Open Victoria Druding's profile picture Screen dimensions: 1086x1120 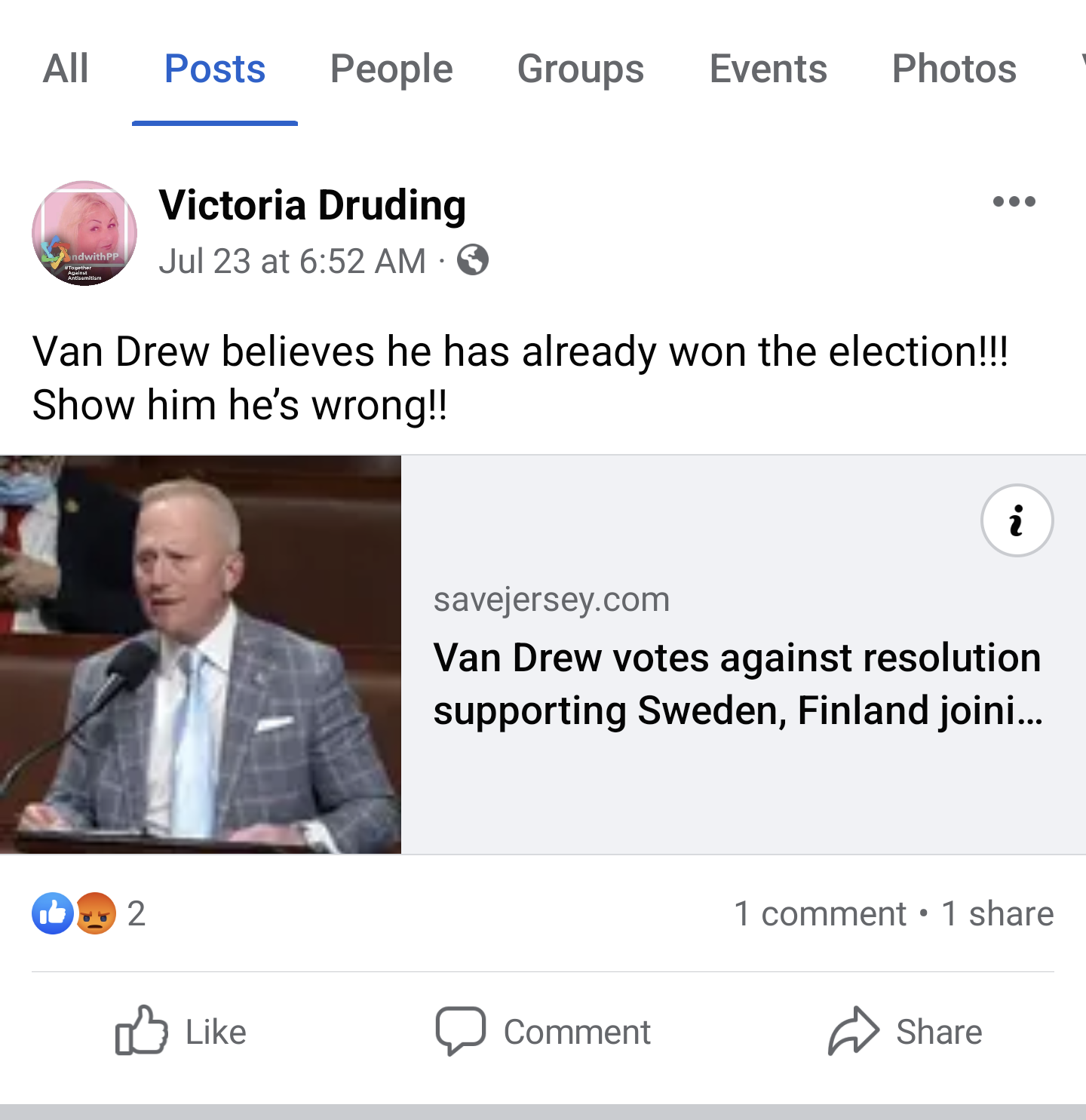[84, 233]
